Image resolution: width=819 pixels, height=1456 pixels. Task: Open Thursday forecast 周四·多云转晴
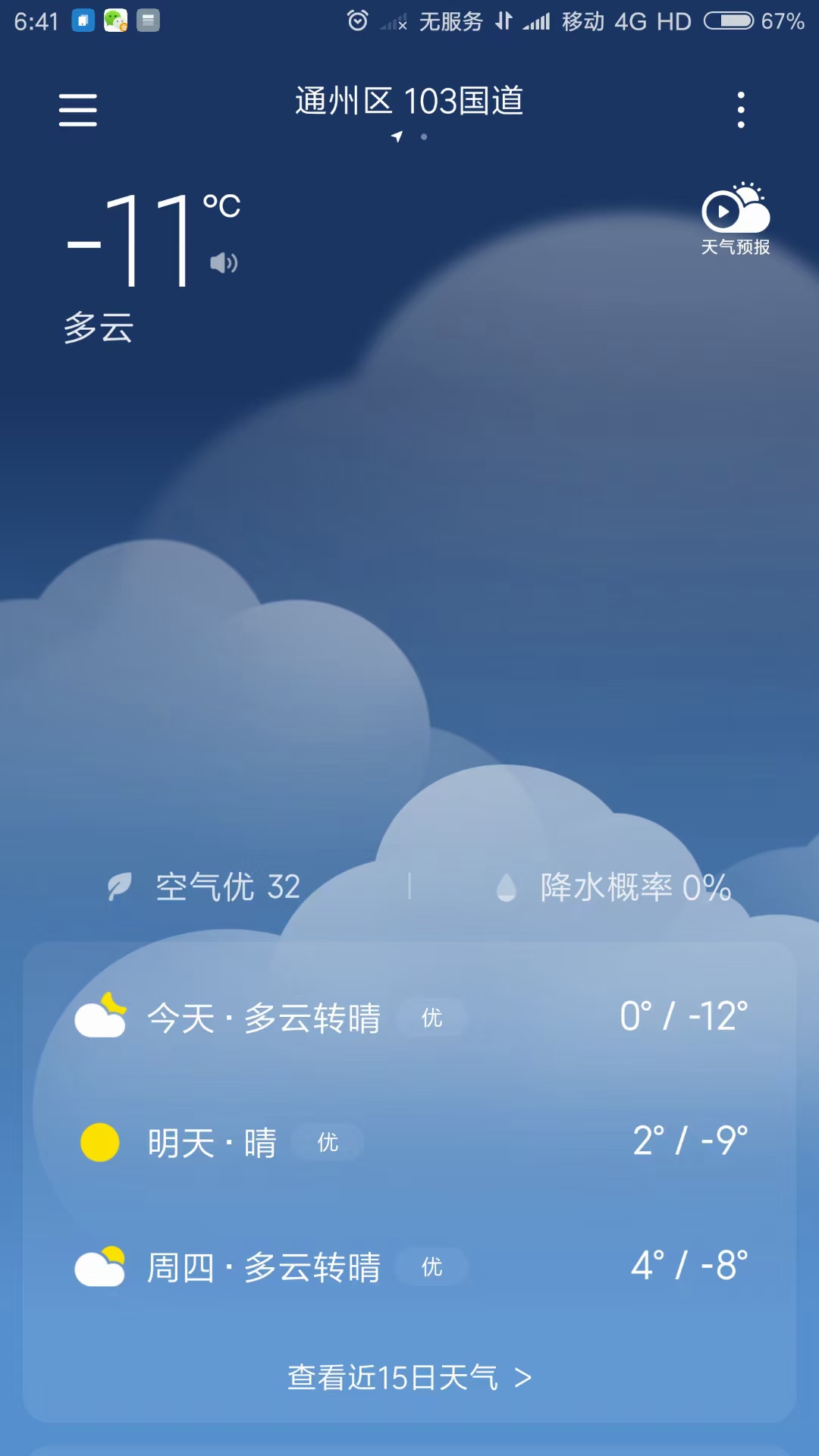pyautogui.click(x=409, y=1266)
